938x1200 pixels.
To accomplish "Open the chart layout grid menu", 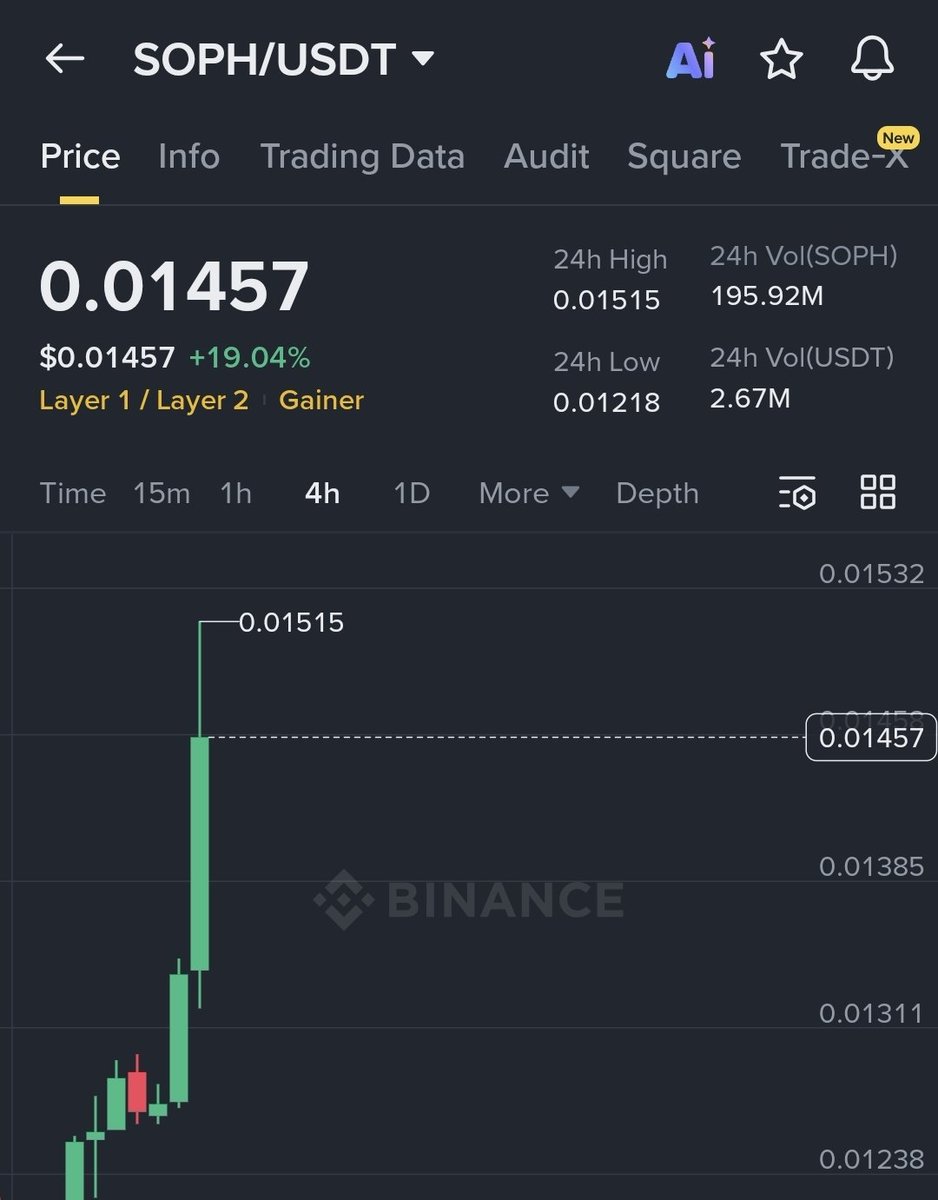I will (x=877, y=492).
